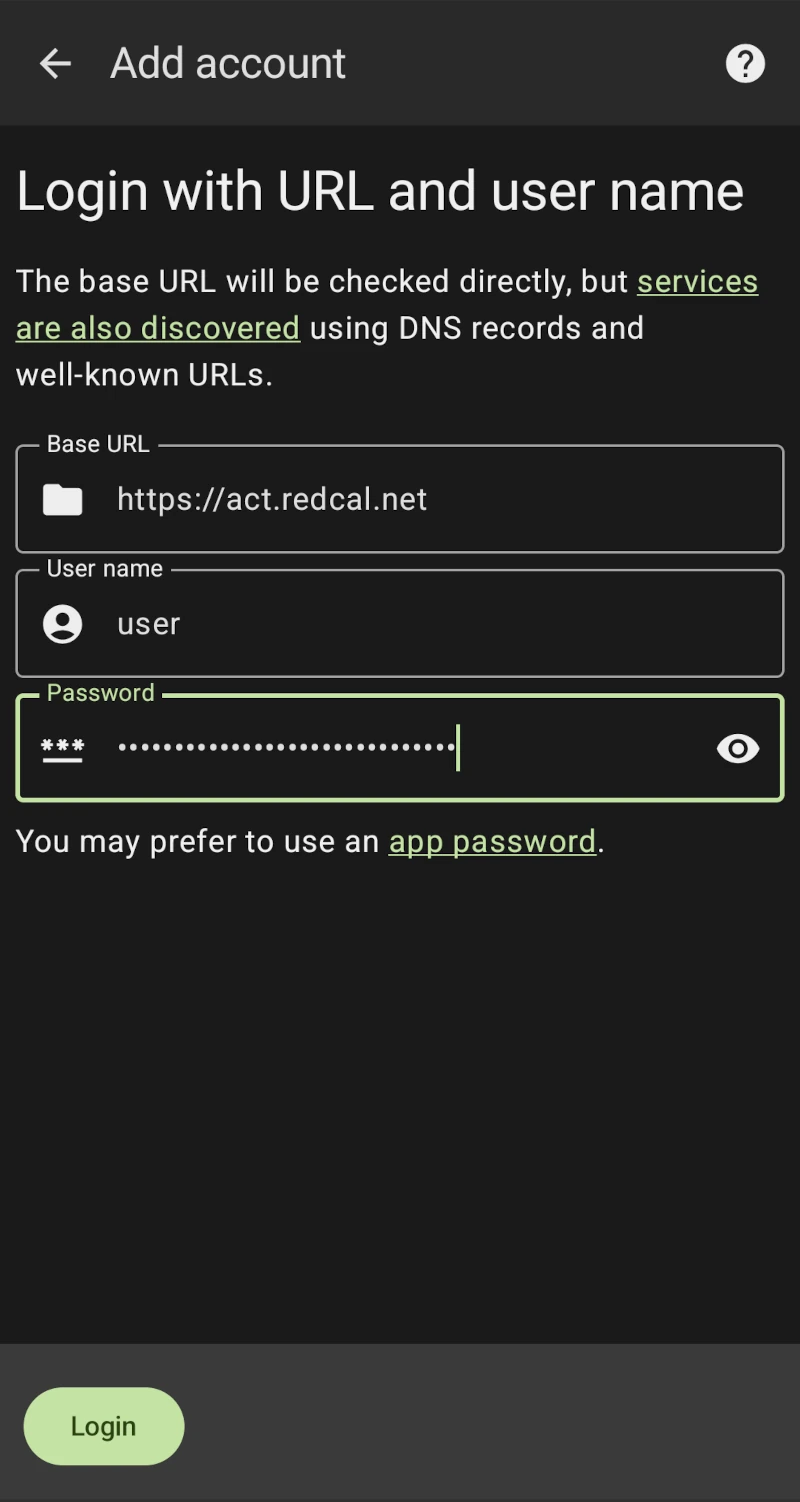Tap the Login button
The height and width of the screenshot is (1502, 800).
coord(104,1426)
